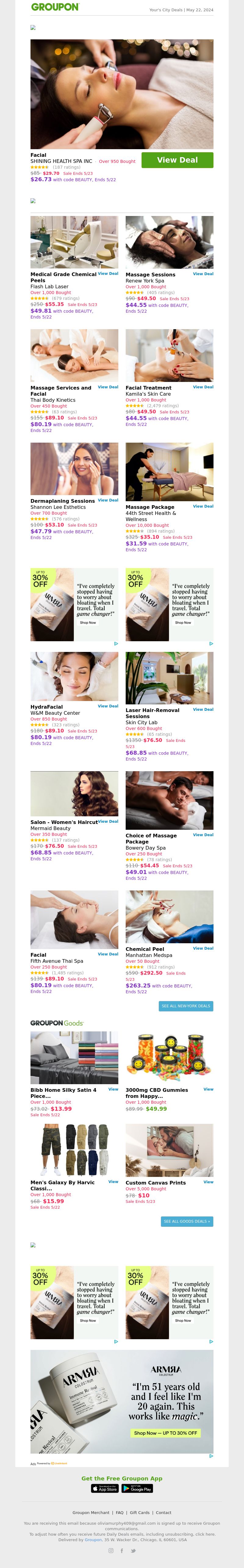Viewport: 244px width, 1568px height.
Task: Open Manhattan Medspa Chemical Peel deal
Action: click(x=169, y=917)
